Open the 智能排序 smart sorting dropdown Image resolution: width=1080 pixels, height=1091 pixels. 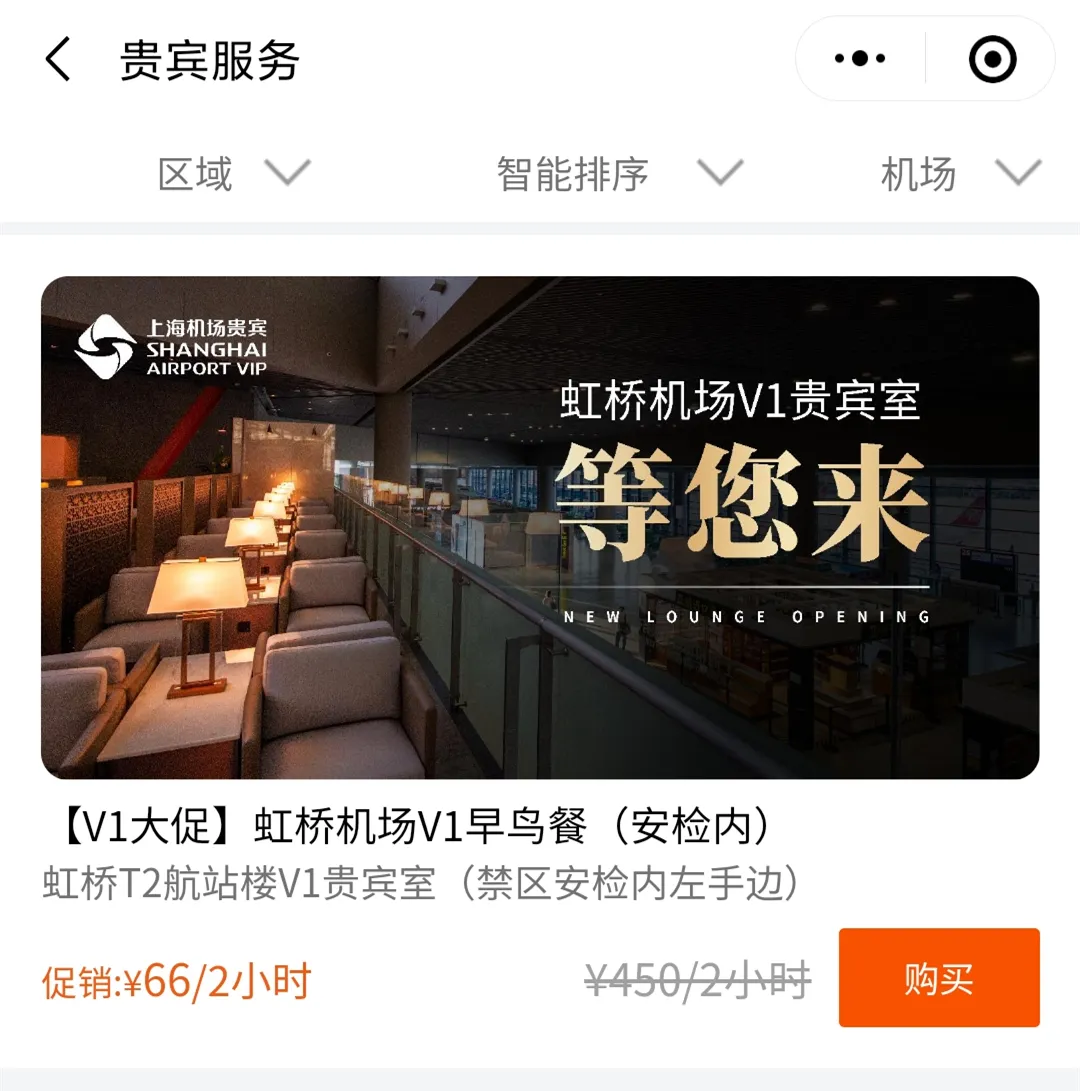570,174
